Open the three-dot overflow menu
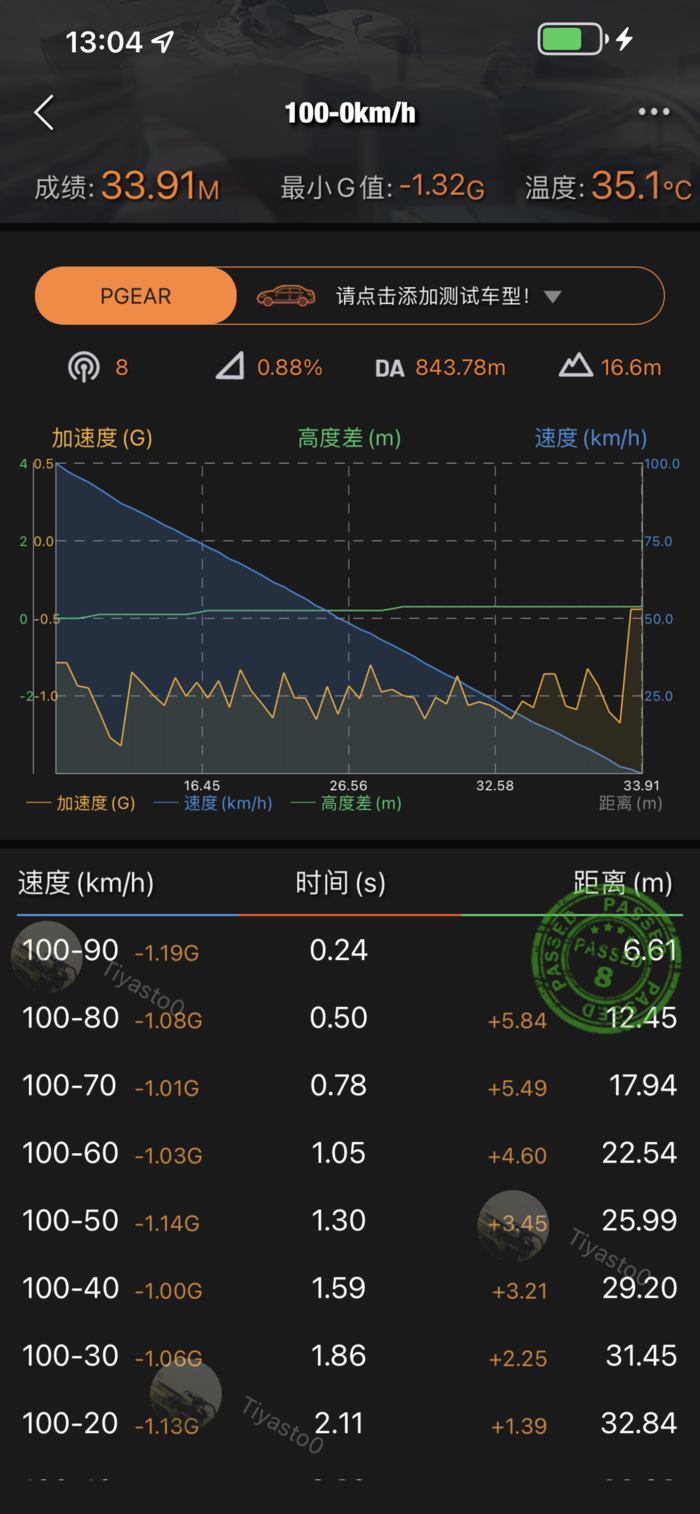The height and width of the screenshot is (1514, 700). 654,112
